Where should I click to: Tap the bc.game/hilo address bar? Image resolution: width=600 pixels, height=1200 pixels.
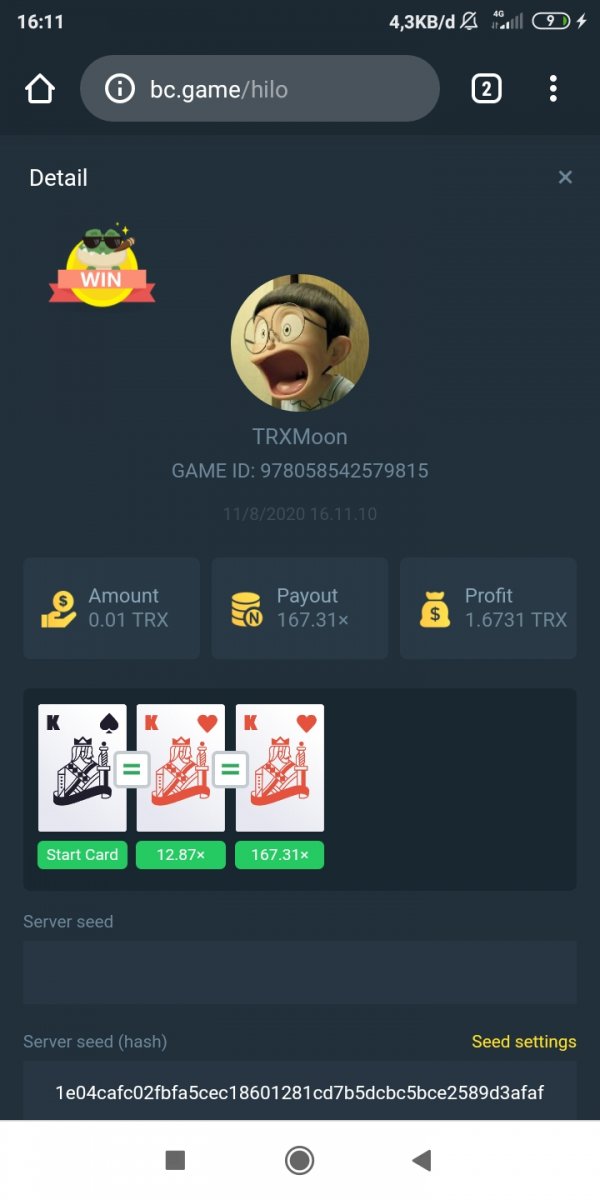[270, 89]
